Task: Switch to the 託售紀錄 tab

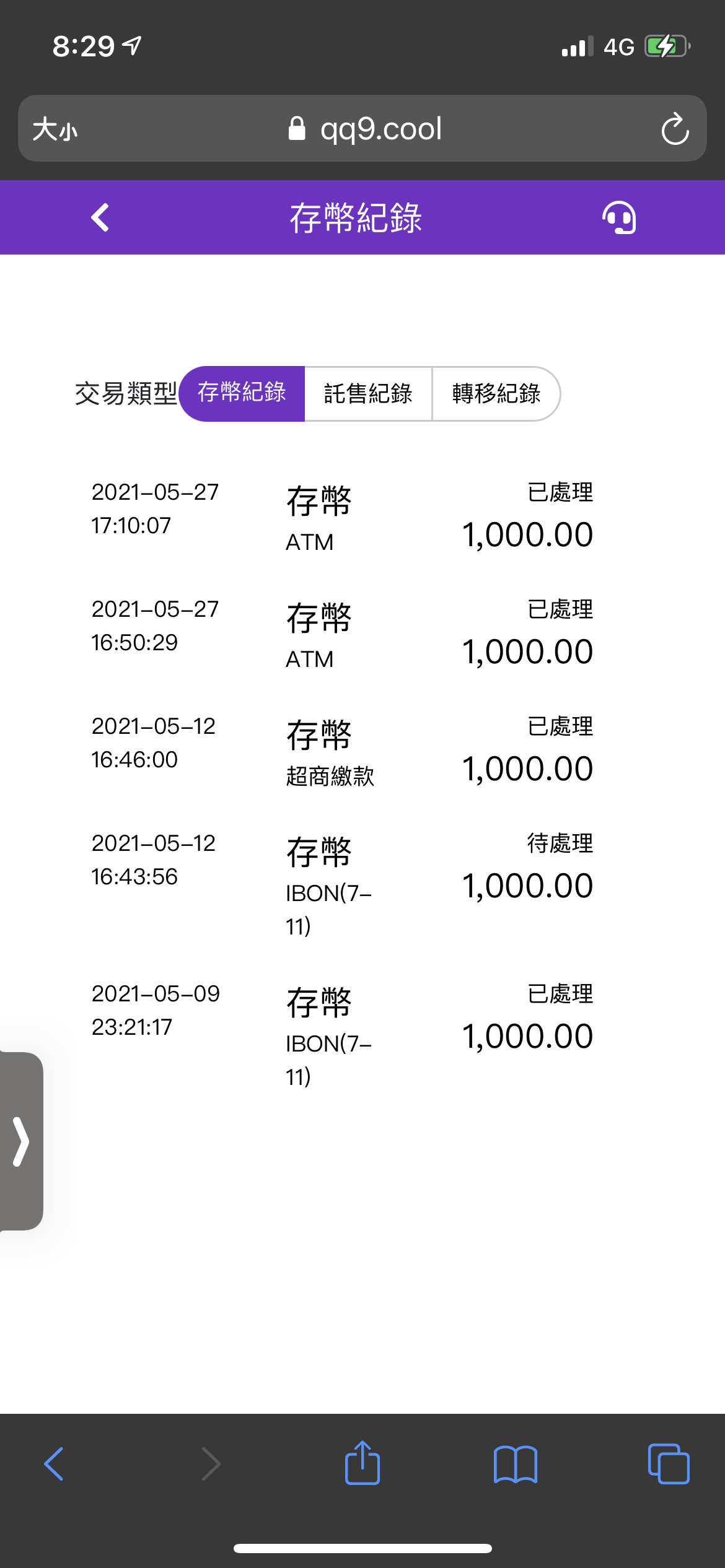Action: pyautogui.click(x=368, y=394)
